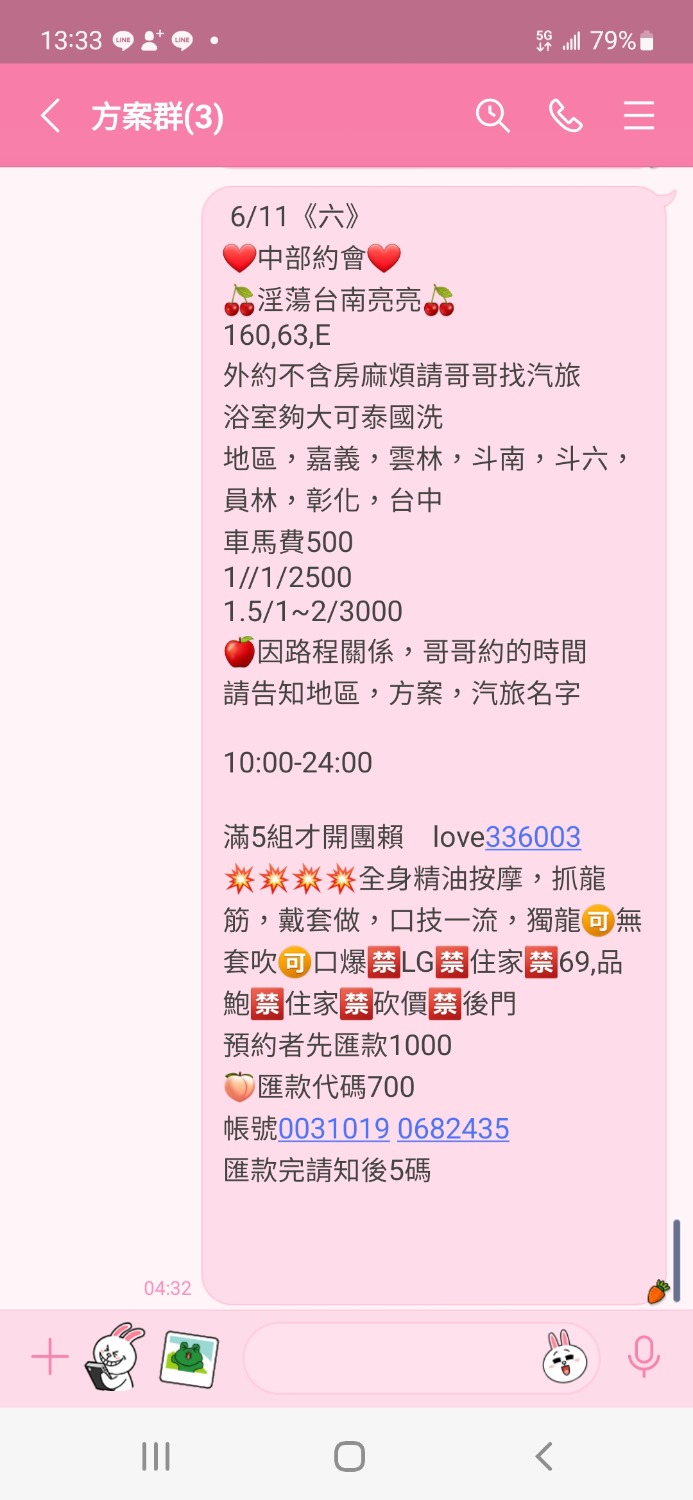Image resolution: width=693 pixels, height=1500 pixels.
Task: Focus the message text field
Action: point(390,1358)
